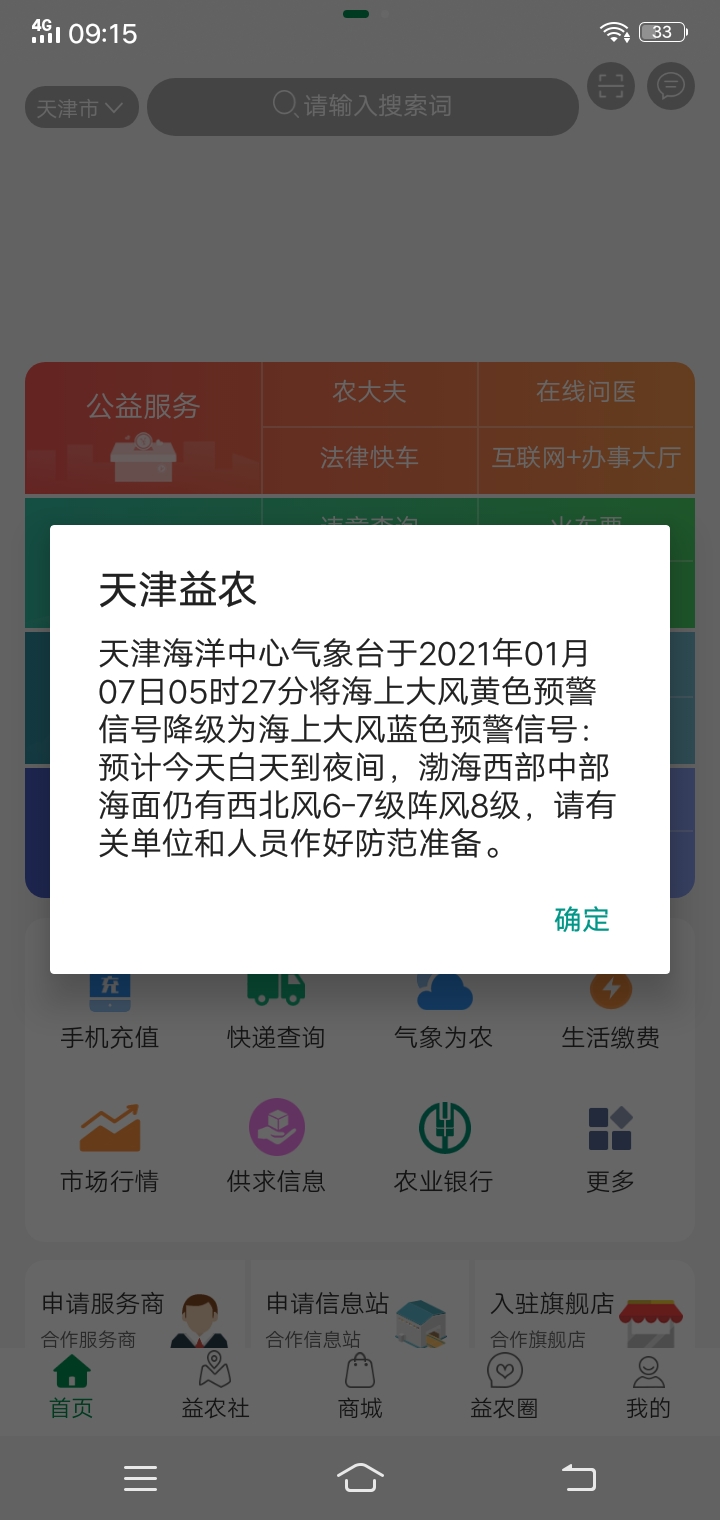Open 法律快车 service

369,458
